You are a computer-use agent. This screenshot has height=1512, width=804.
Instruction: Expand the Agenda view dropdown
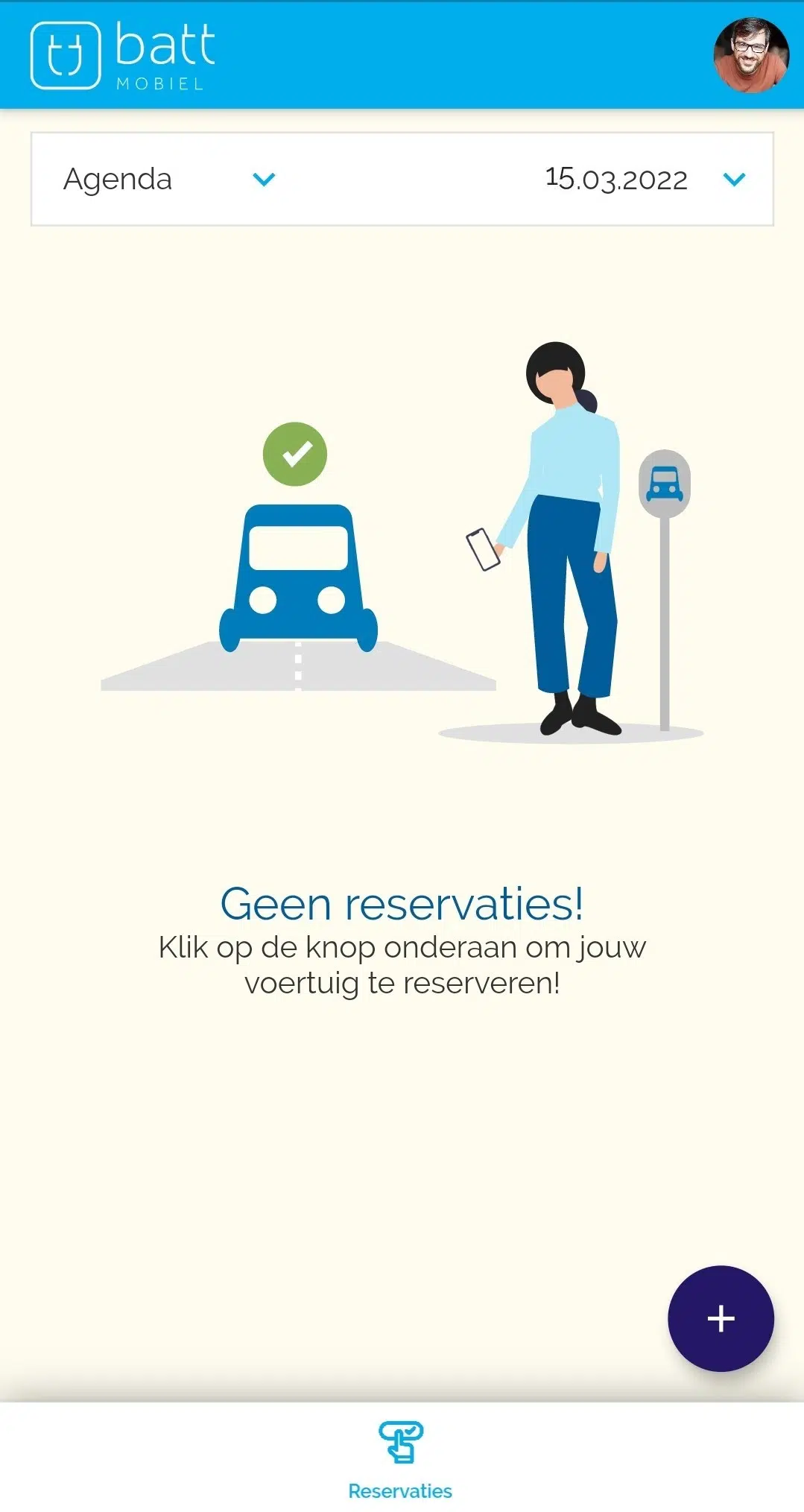(x=170, y=180)
